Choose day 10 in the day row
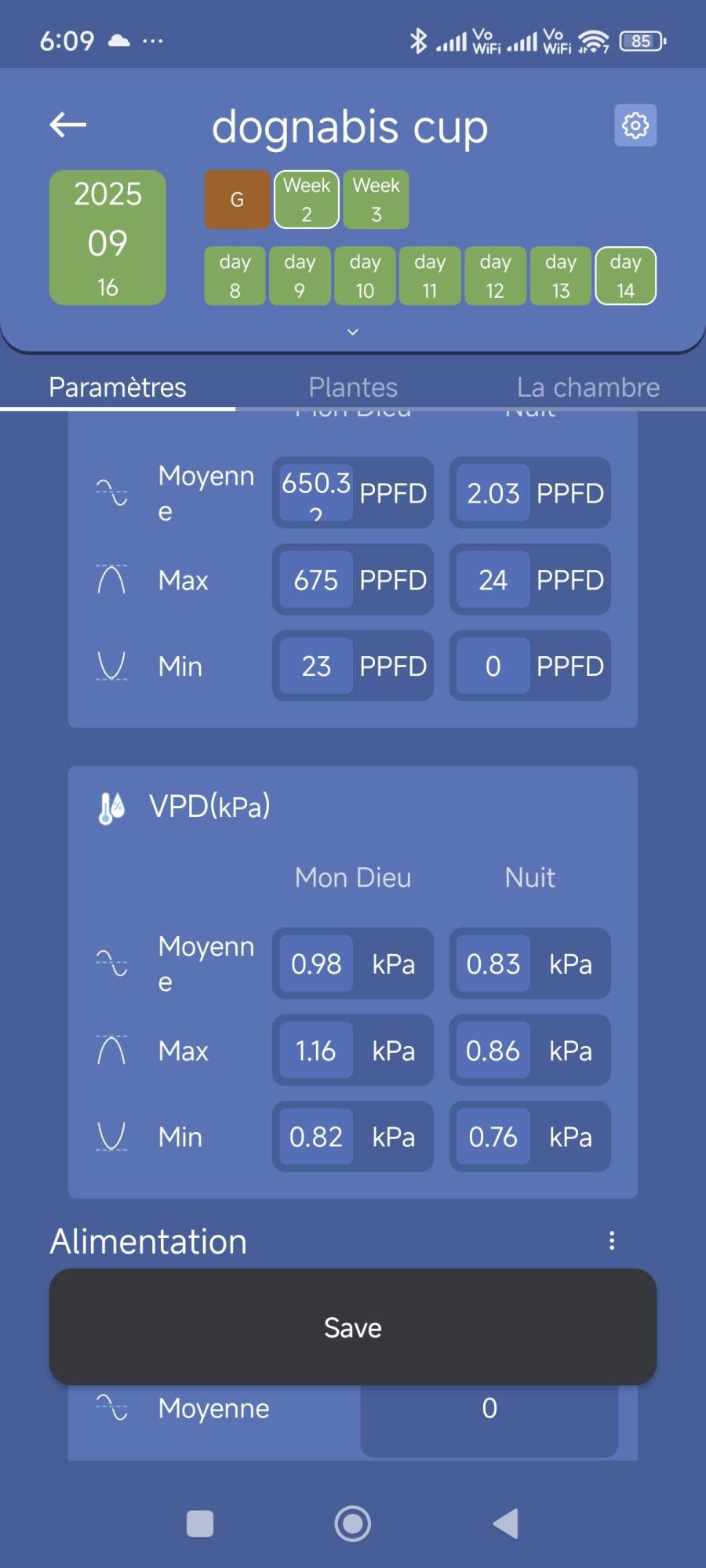 click(365, 276)
